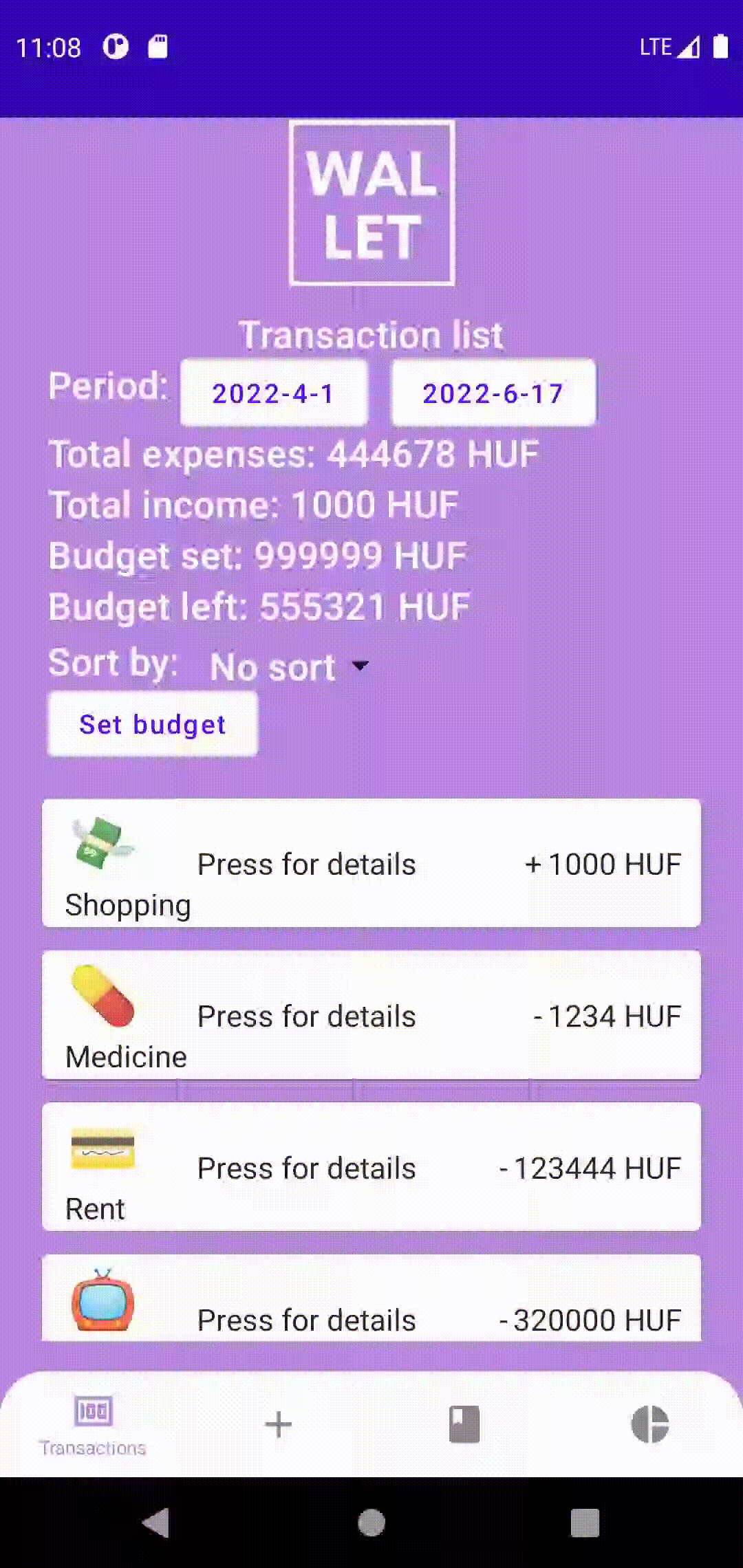Image resolution: width=743 pixels, height=1568 pixels.
Task: Change the end date 2022-6-17
Action: click(493, 393)
